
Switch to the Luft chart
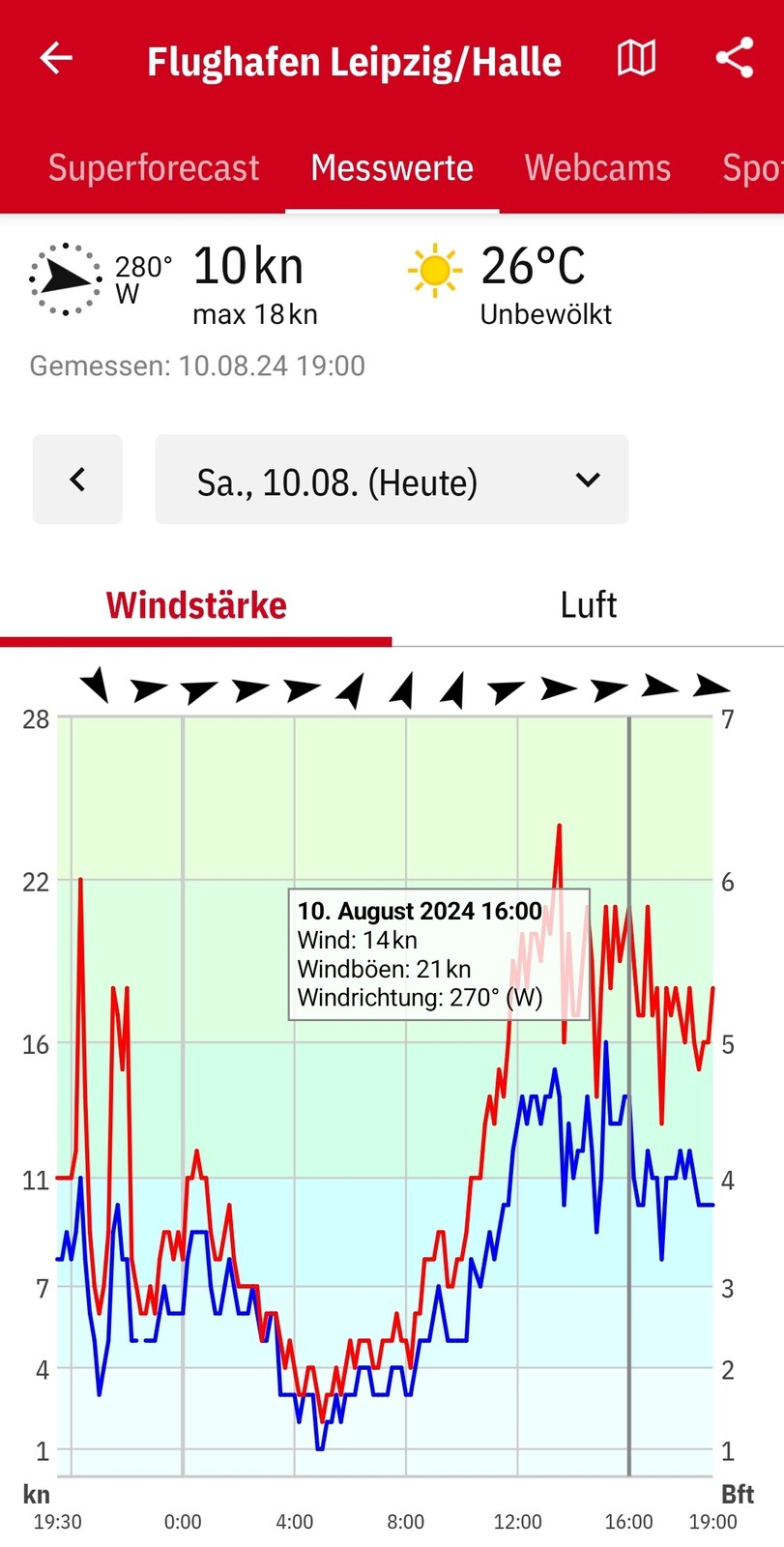coord(588,605)
